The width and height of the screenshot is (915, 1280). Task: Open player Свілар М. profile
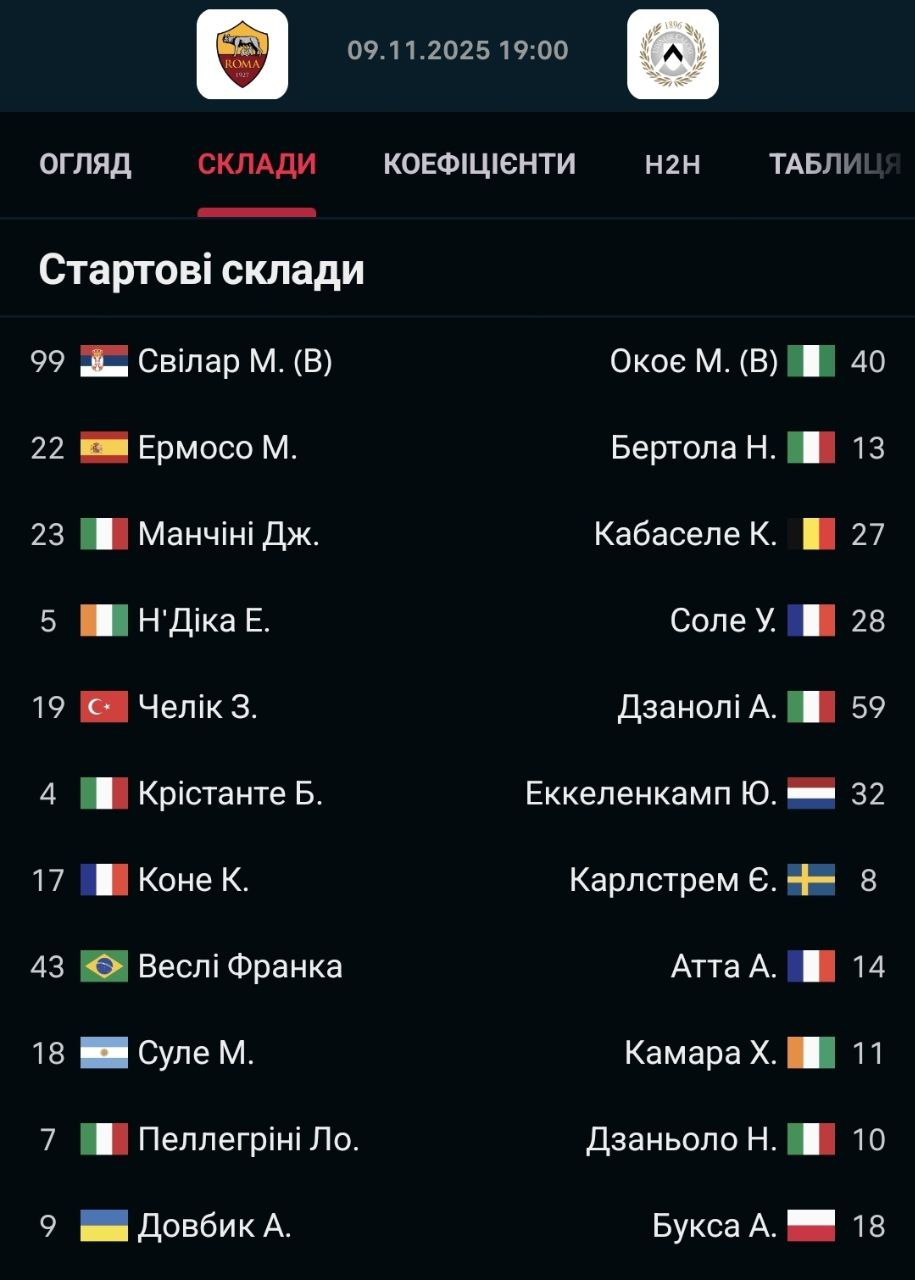(x=235, y=361)
